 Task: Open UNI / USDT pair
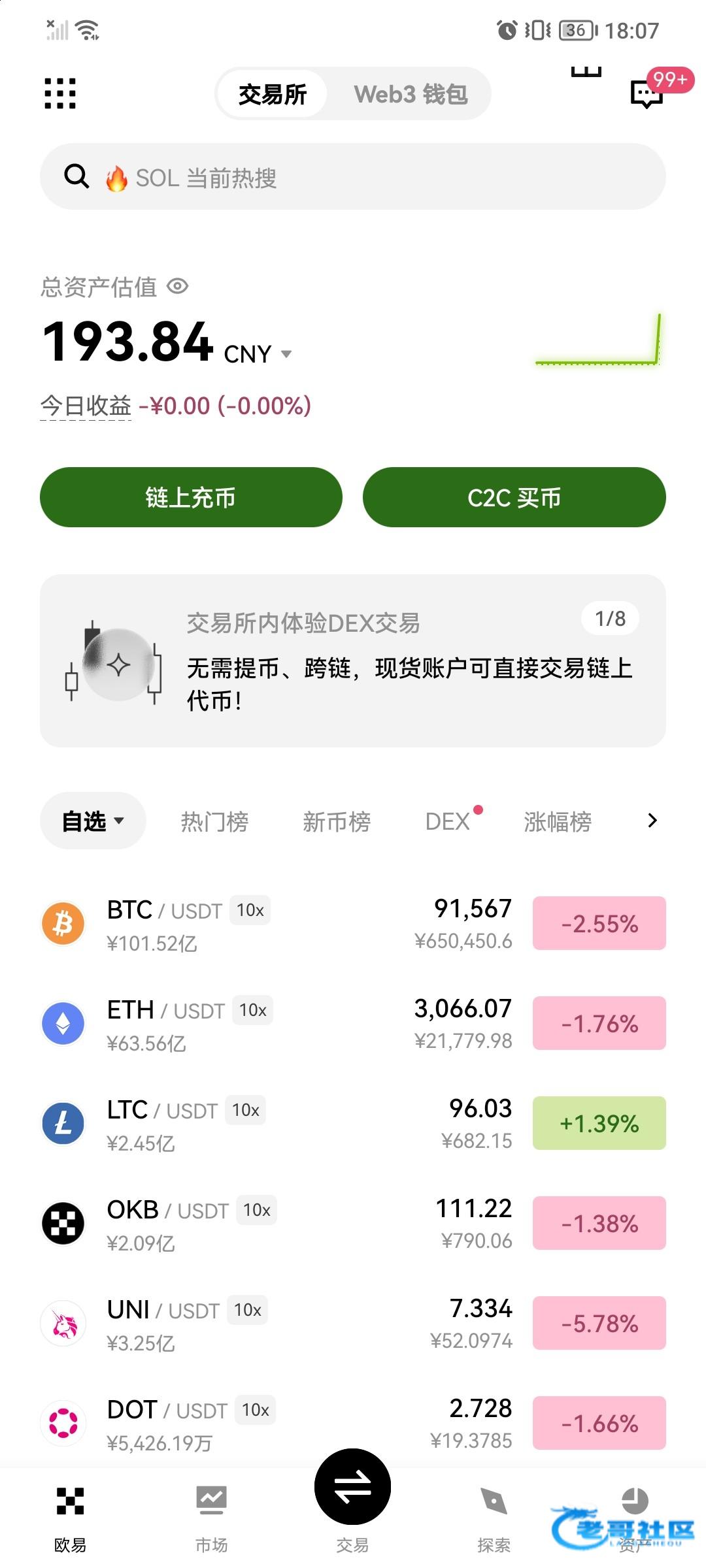pyautogui.click(x=261, y=1324)
